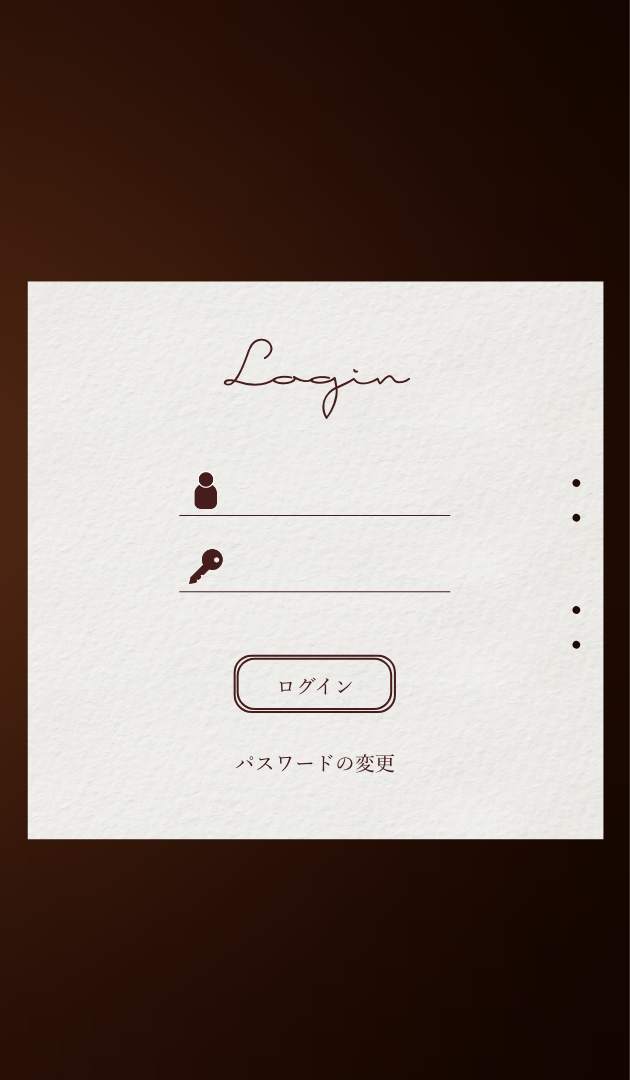Open the パスワードの変更 link
The width and height of the screenshot is (630, 1080).
click(315, 763)
